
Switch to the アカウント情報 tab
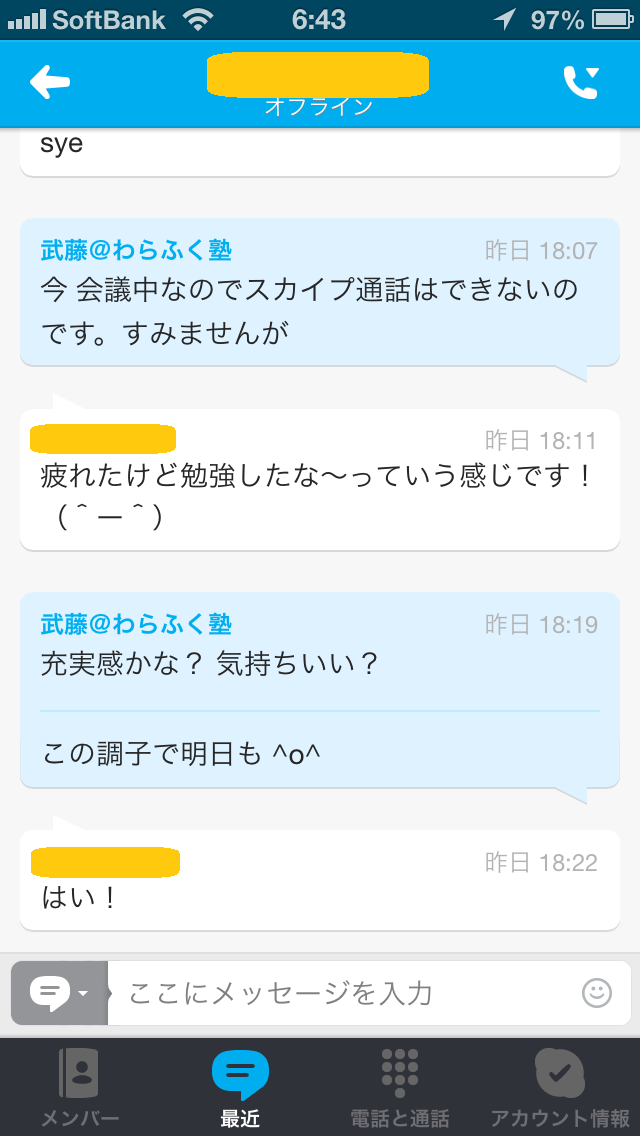coord(560,1087)
